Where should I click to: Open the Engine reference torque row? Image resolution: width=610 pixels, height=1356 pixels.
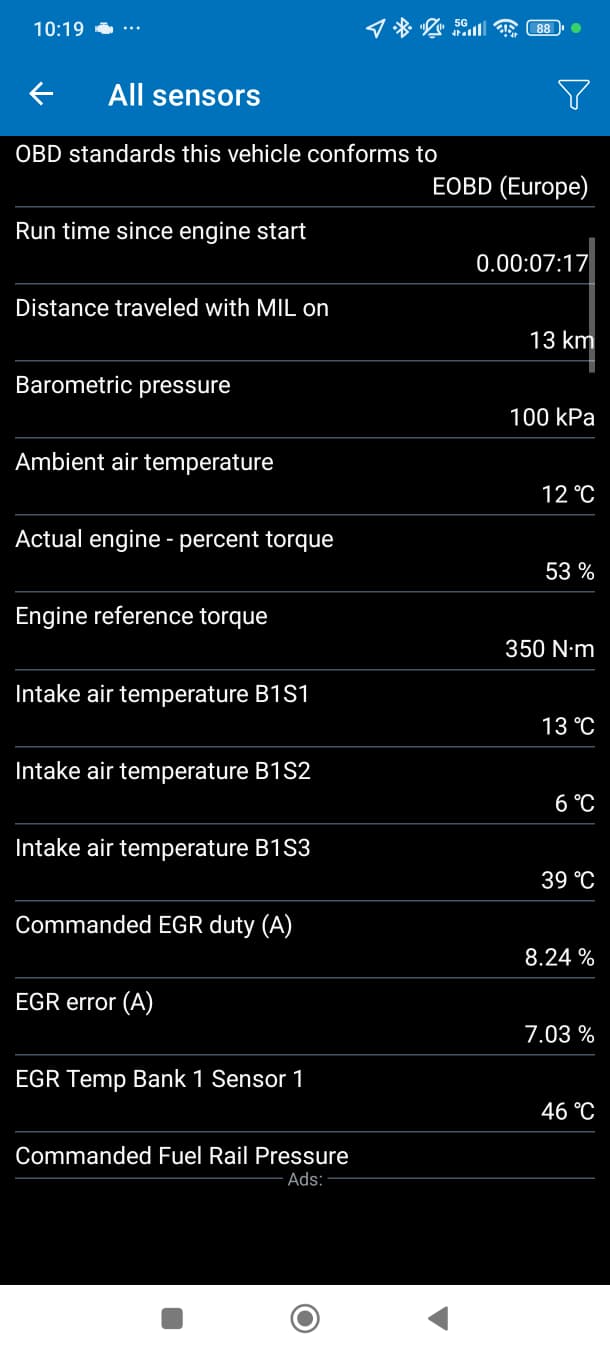click(x=305, y=631)
